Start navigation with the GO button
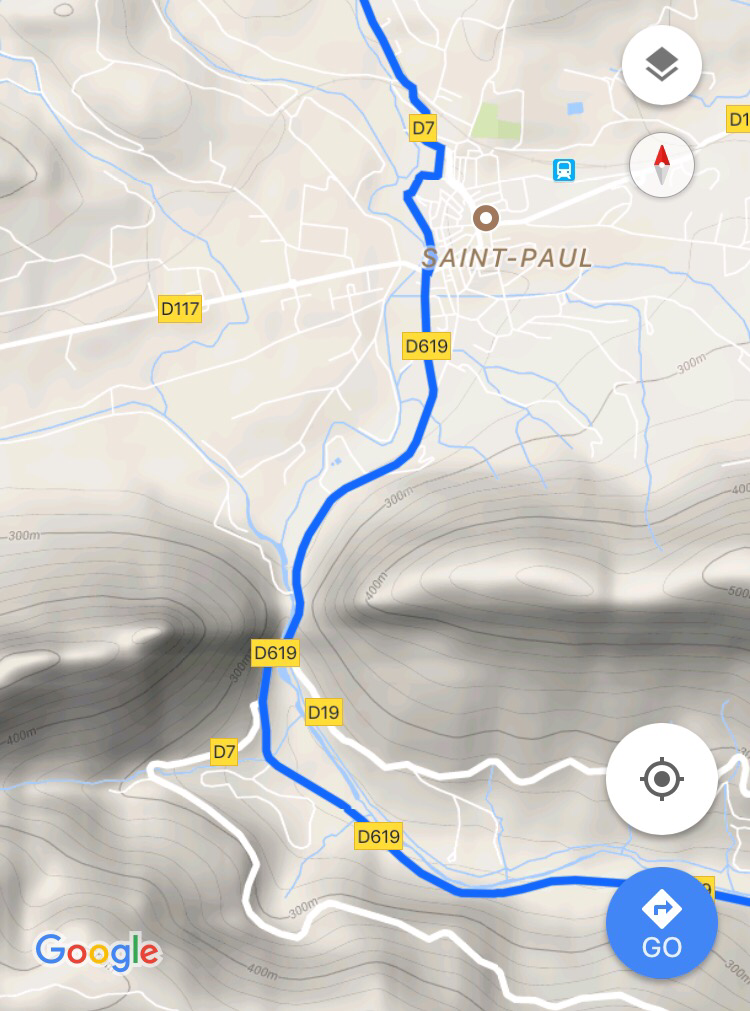 662,923
